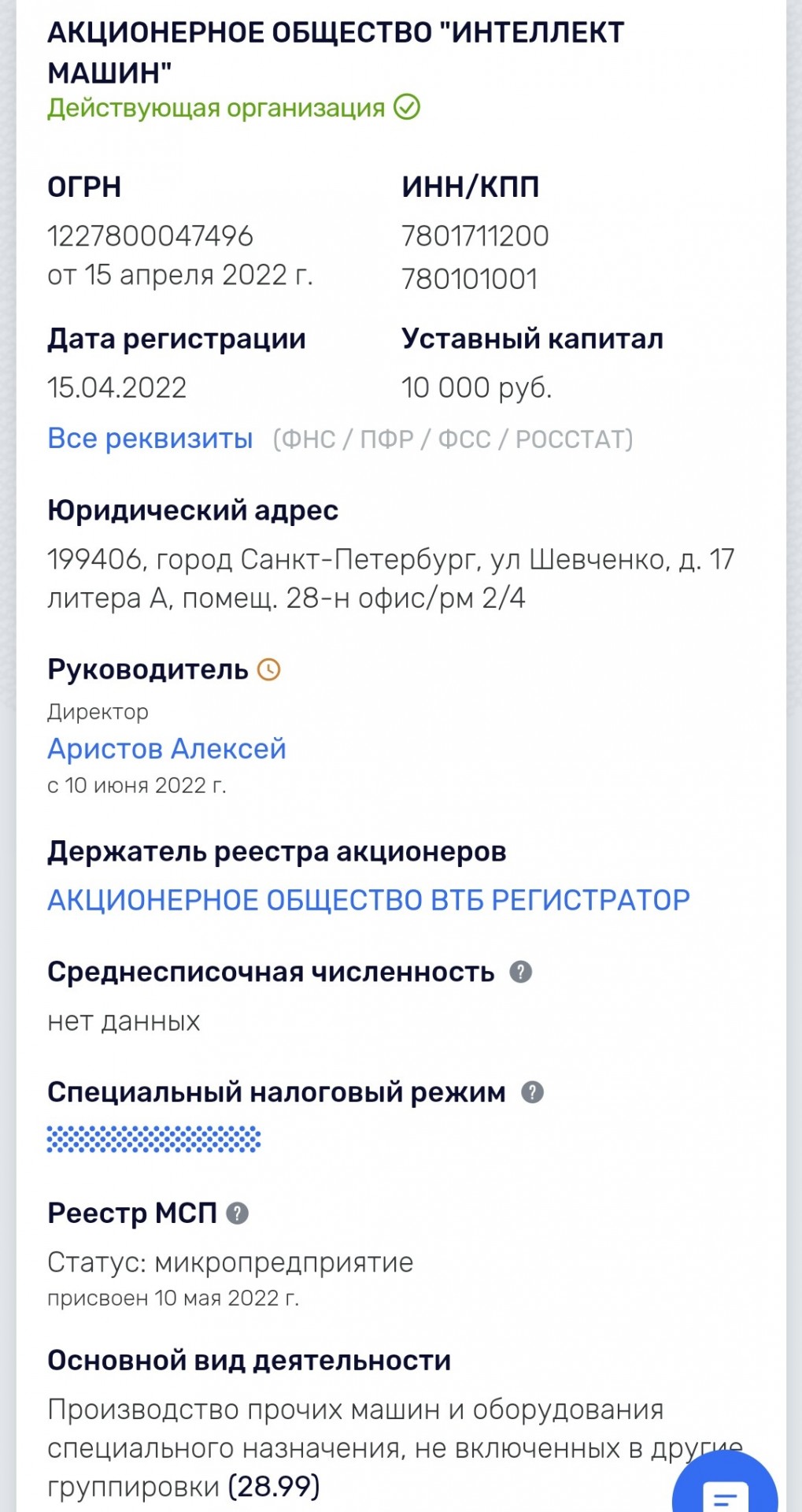The height and width of the screenshot is (1512, 802).
Task: Tap the clock icon next to Руководитель
Action: coord(269,669)
